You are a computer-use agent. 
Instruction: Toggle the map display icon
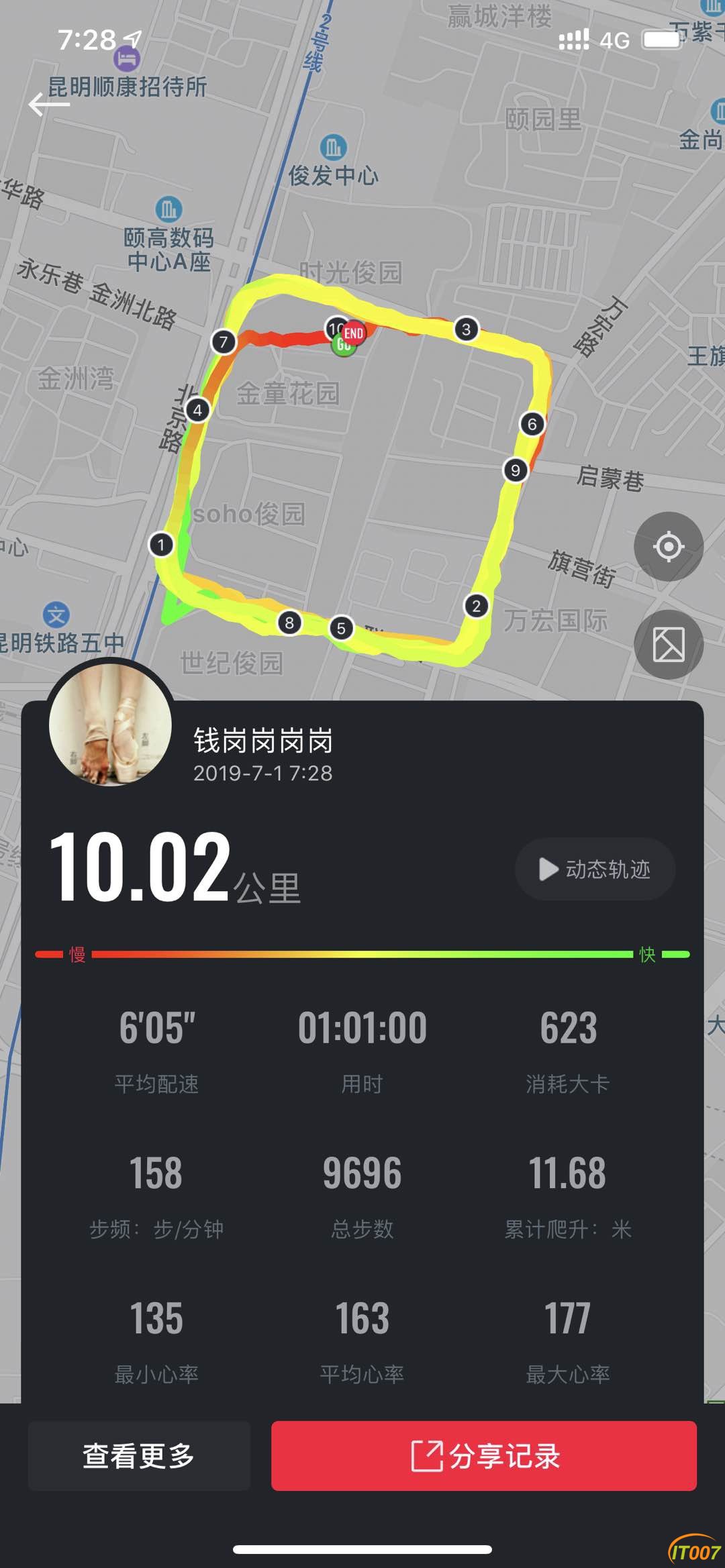(668, 644)
